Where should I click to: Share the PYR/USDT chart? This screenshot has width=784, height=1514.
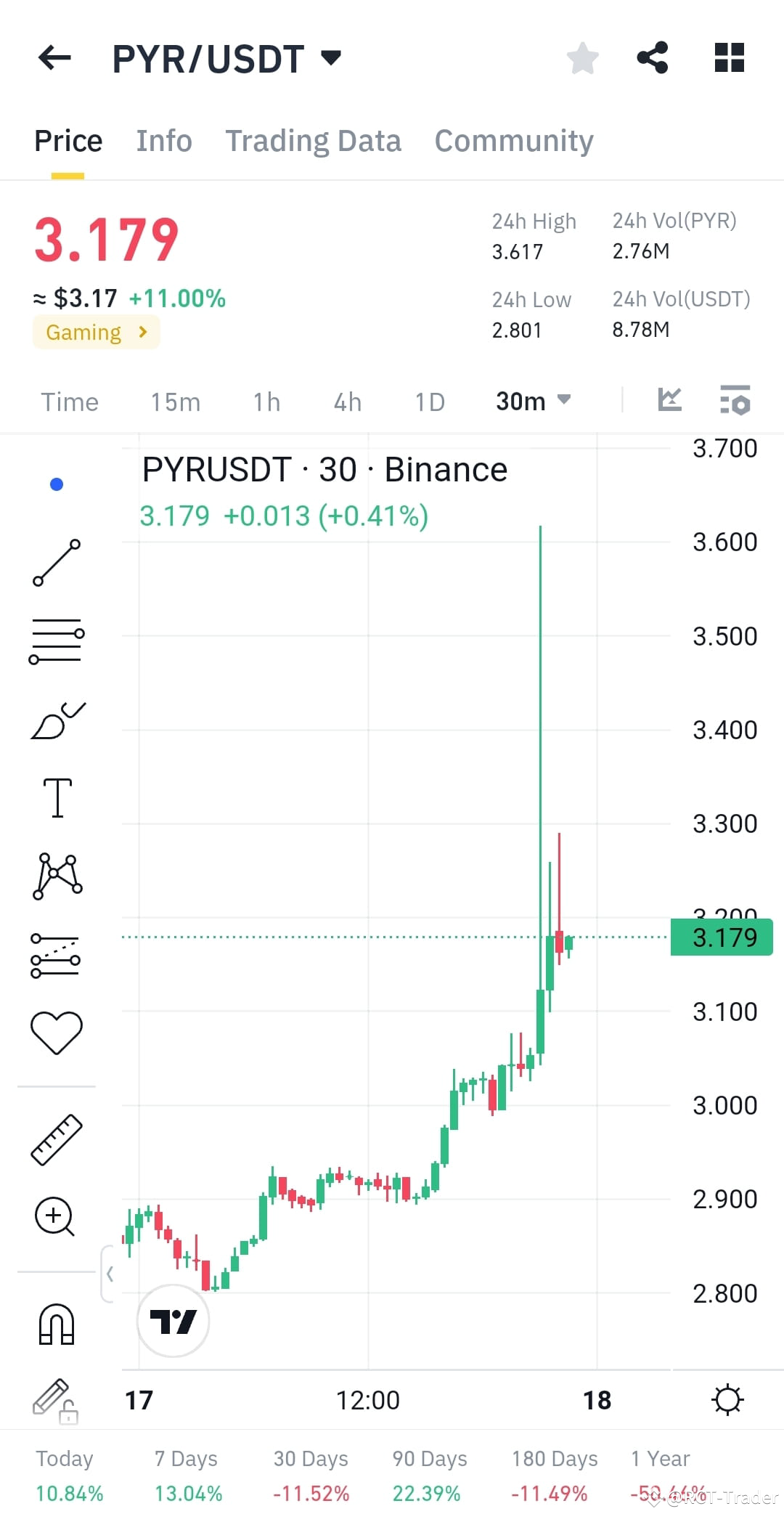(653, 57)
